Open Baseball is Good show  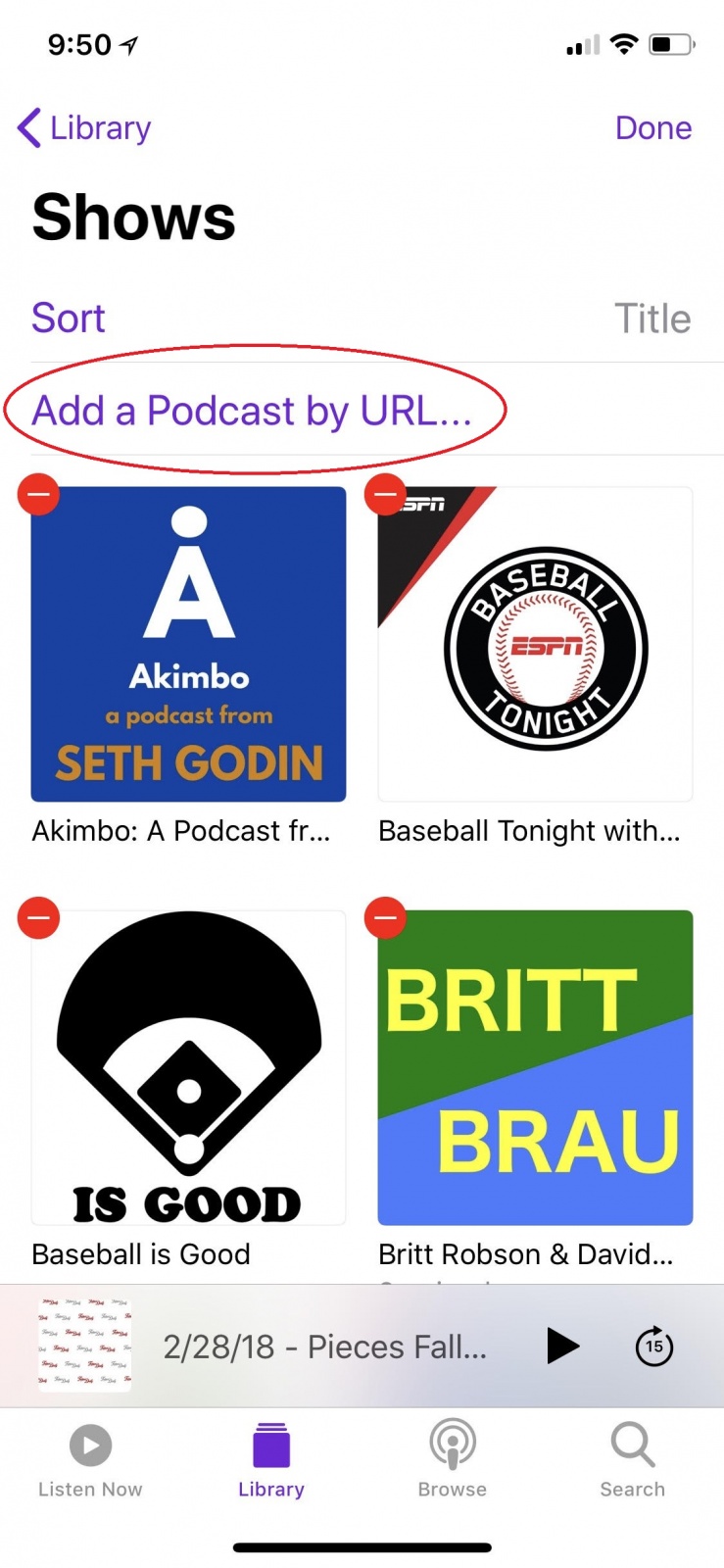coord(189,1067)
